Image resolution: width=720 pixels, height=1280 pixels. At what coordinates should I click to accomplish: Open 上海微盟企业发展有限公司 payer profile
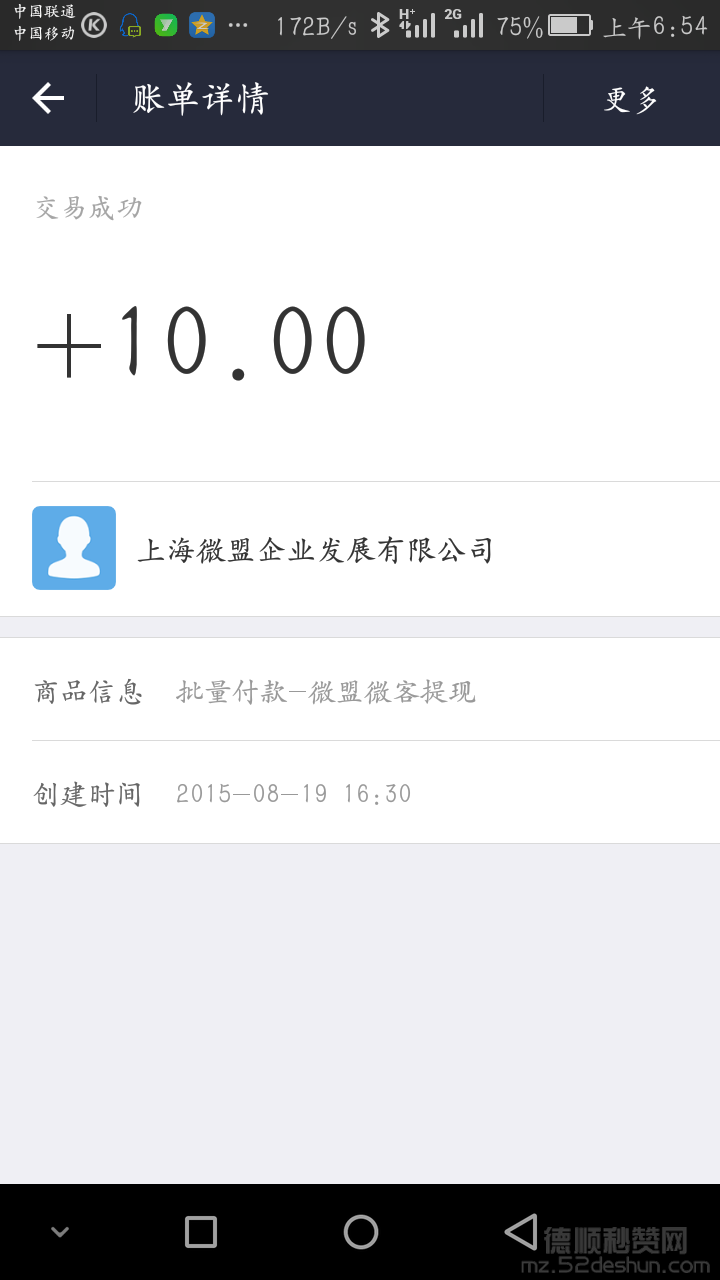(315, 549)
